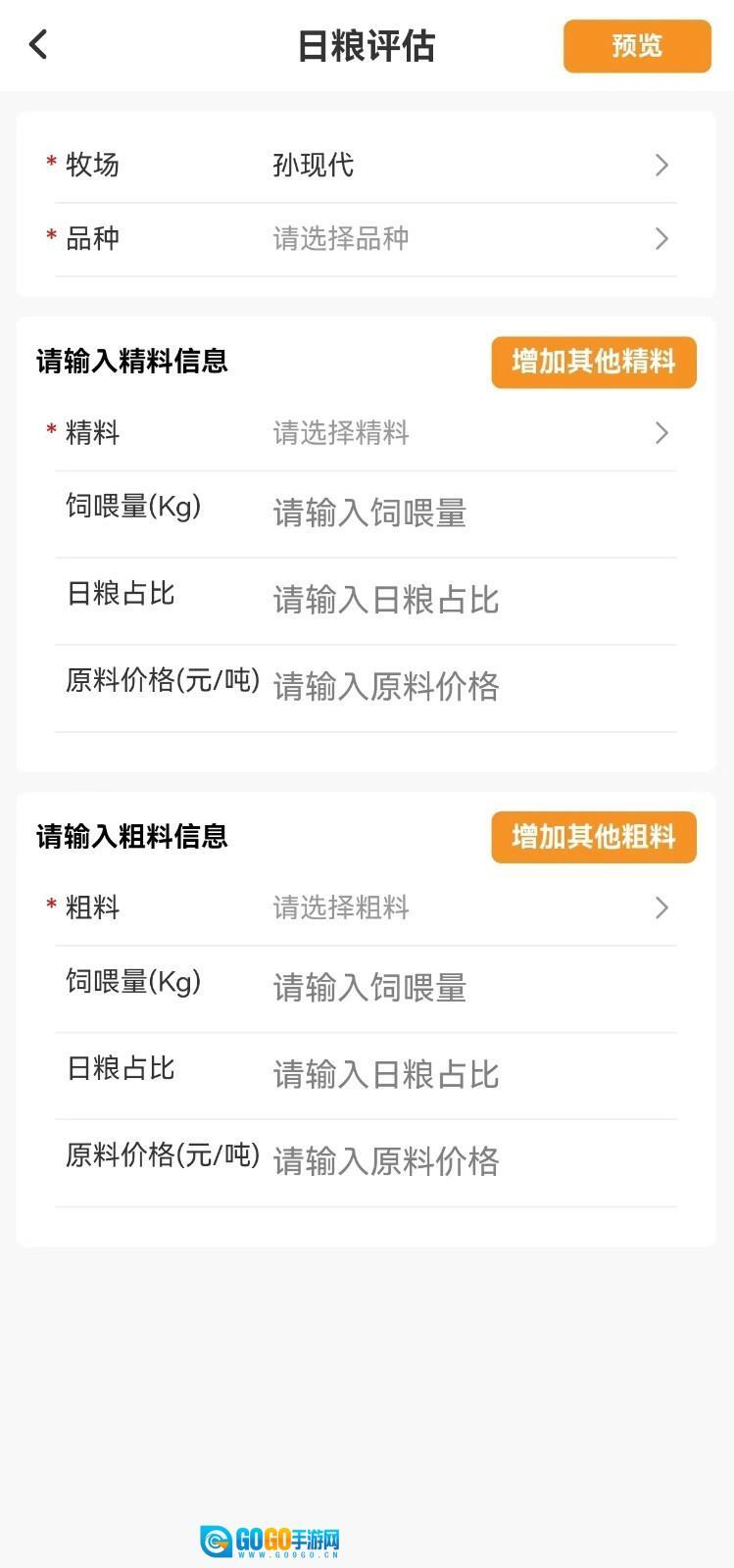The width and height of the screenshot is (734, 1568).
Task: Tap the 预览 button
Action: coord(637,46)
